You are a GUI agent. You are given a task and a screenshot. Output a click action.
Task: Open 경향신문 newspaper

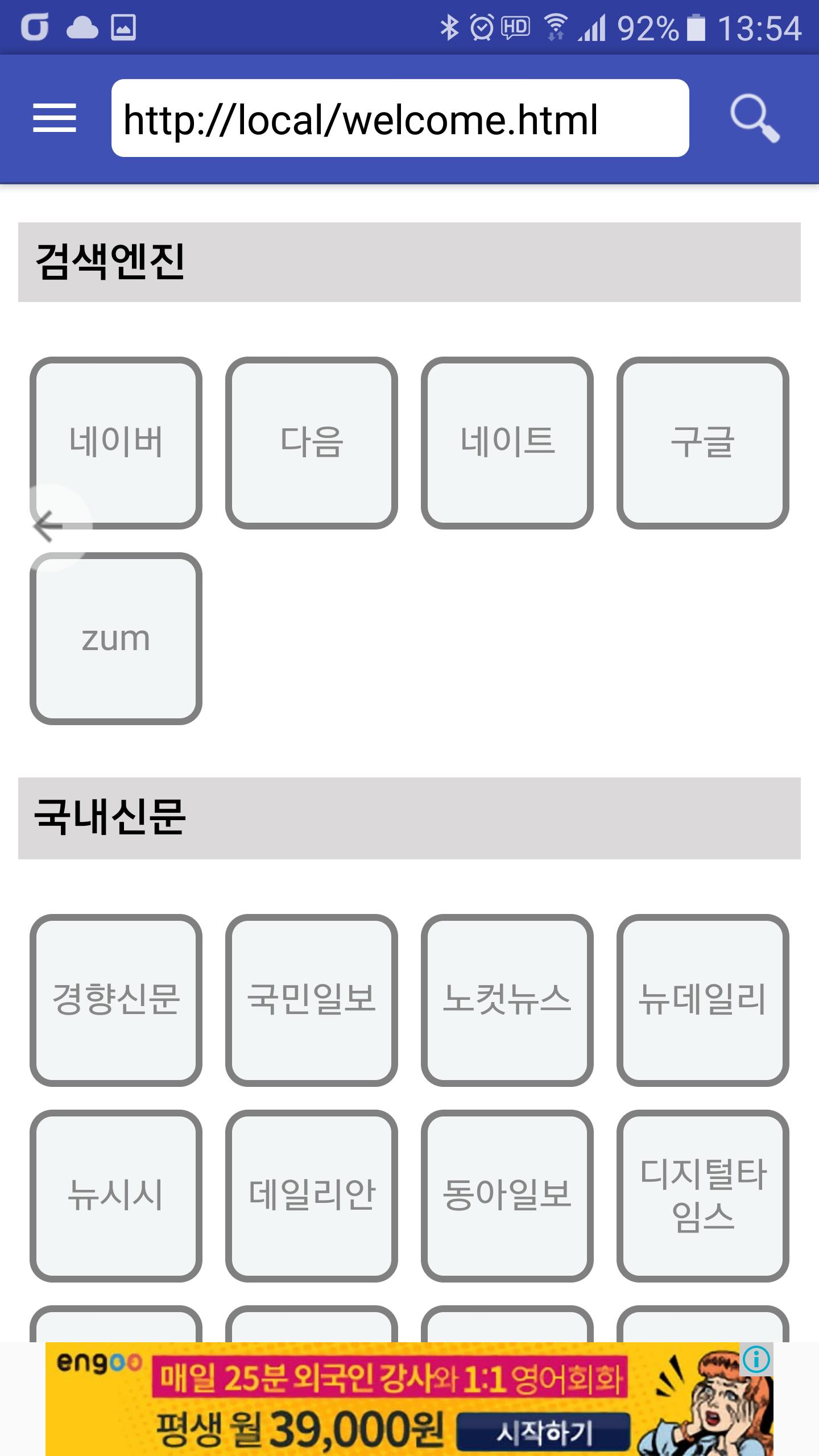[116, 1000]
